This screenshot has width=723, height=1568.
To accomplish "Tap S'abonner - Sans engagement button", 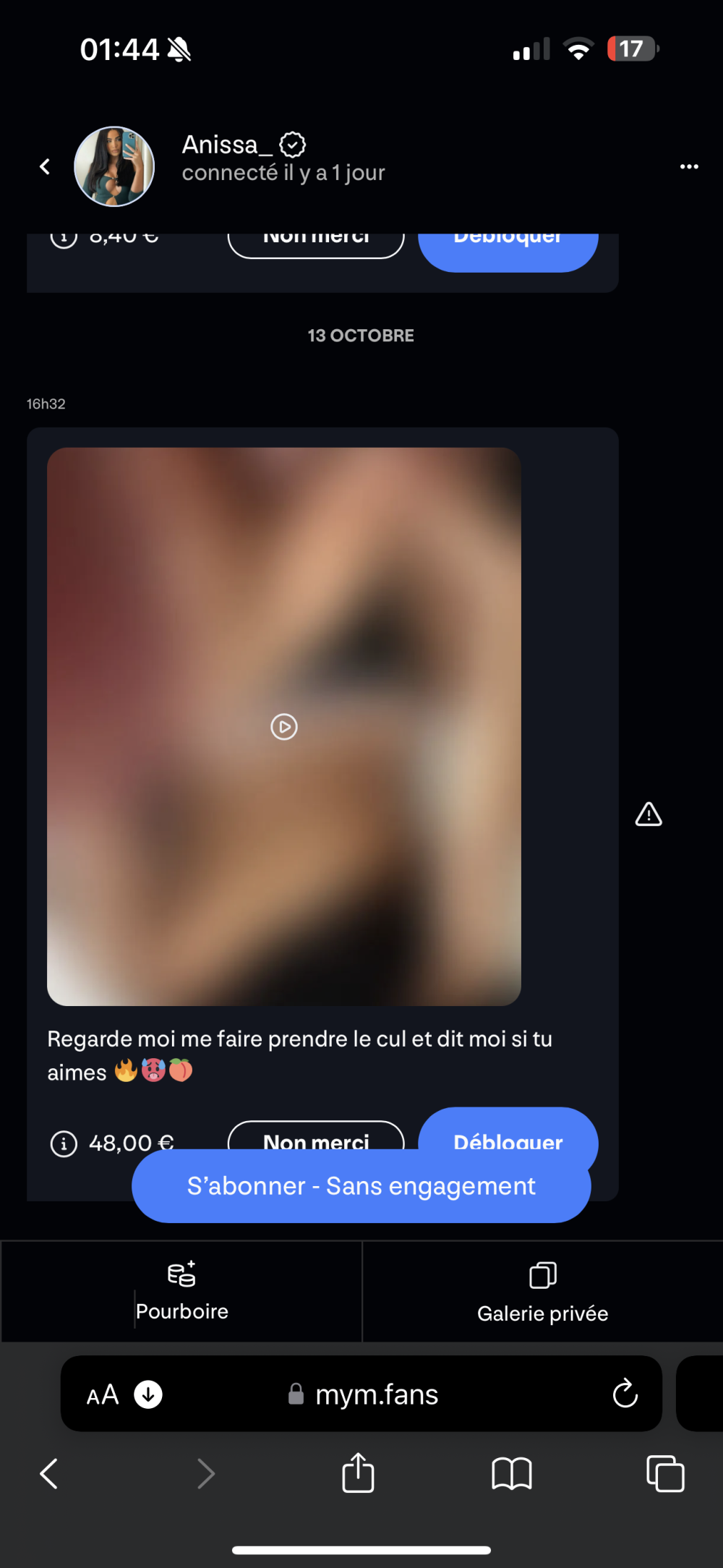I will coord(361,1186).
